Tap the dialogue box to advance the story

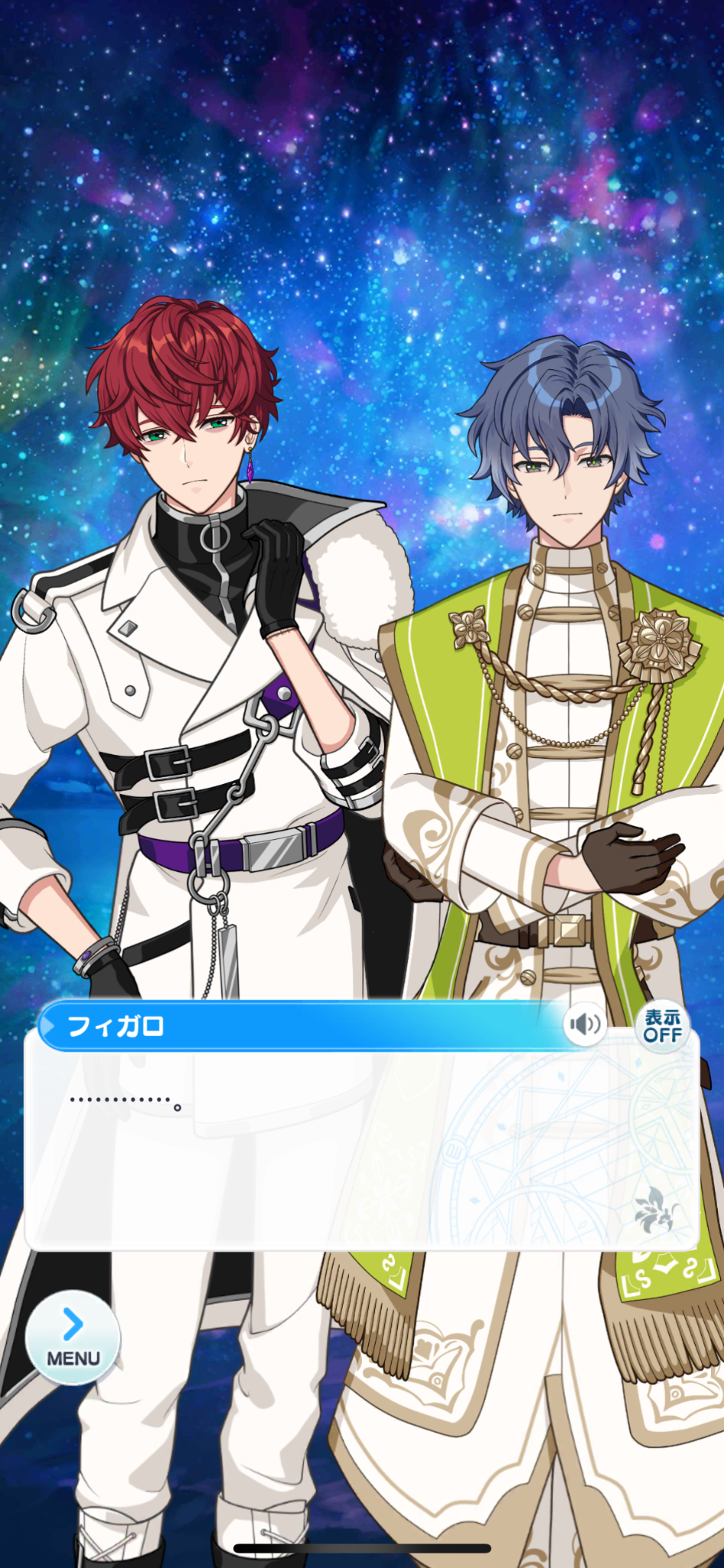[361, 1148]
